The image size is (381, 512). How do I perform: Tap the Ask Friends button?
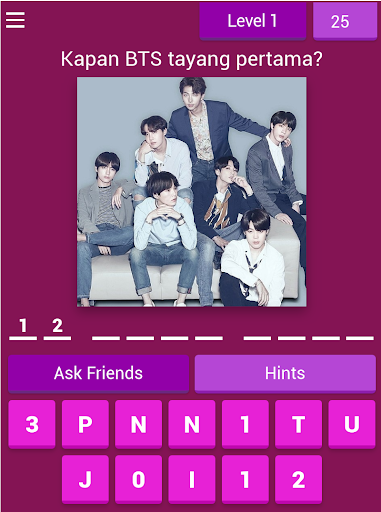(99, 373)
